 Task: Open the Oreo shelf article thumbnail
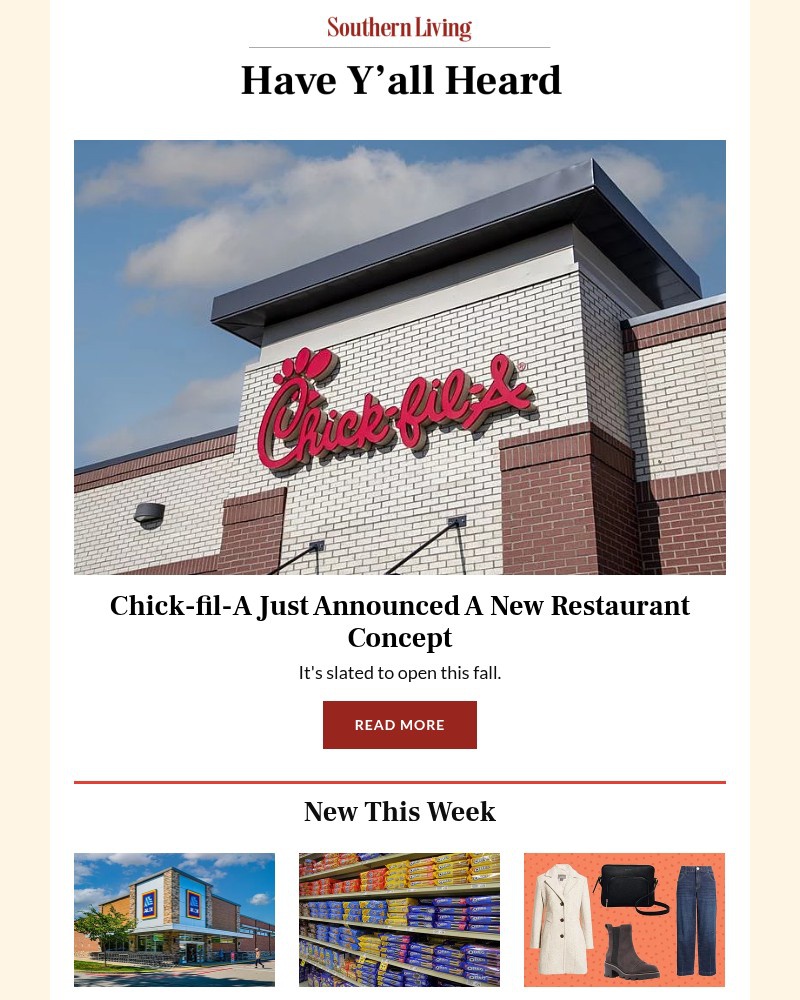click(x=399, y=919)
